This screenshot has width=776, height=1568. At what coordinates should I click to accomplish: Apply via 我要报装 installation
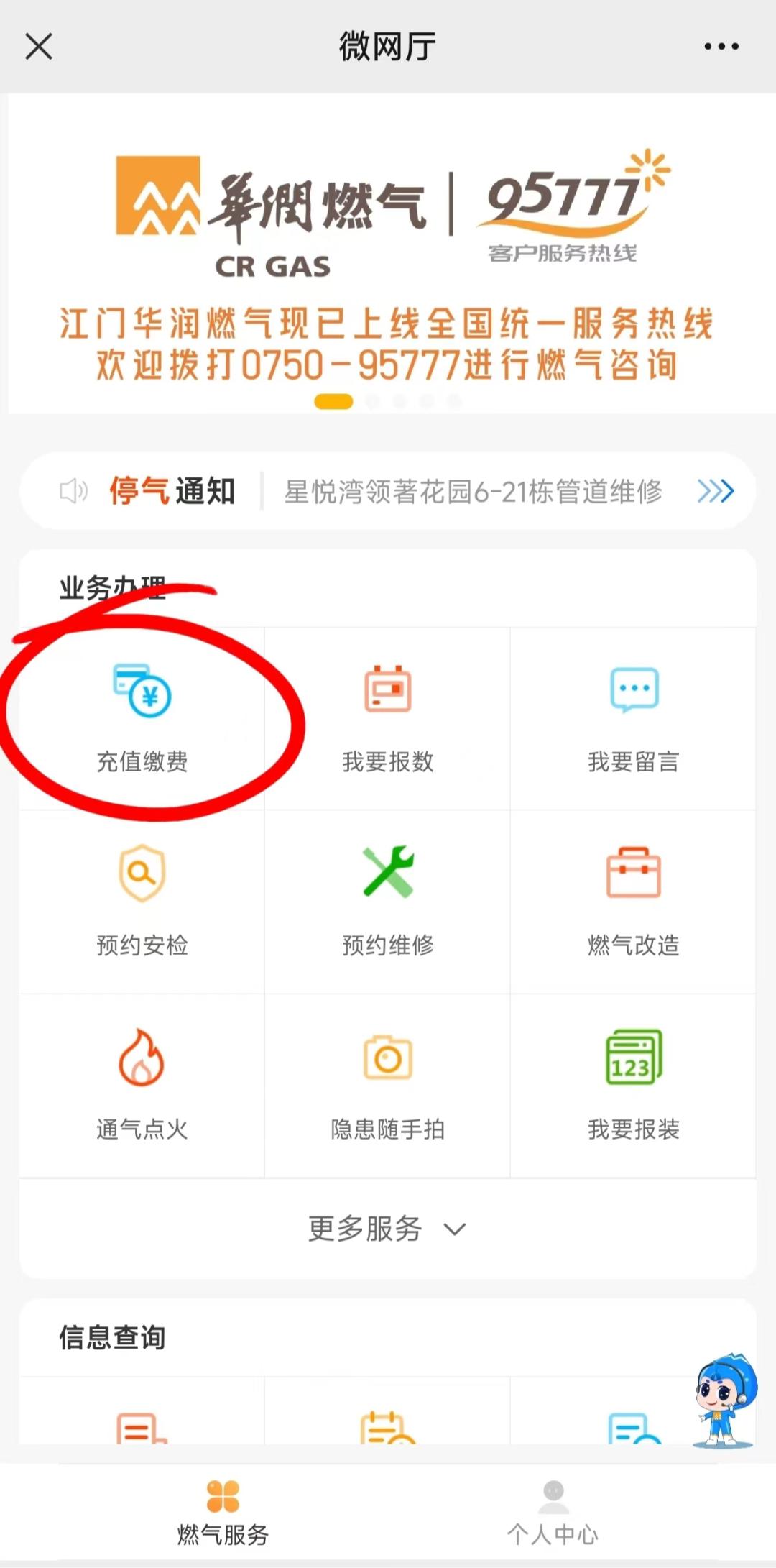pyautogui.click(x=633, y=1086)
